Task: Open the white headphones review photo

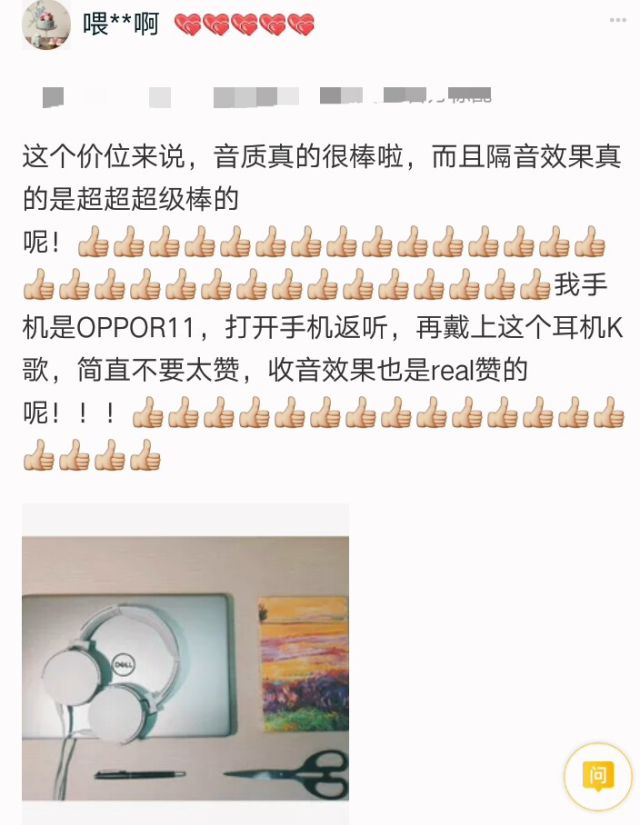Action: pos(186,665)
